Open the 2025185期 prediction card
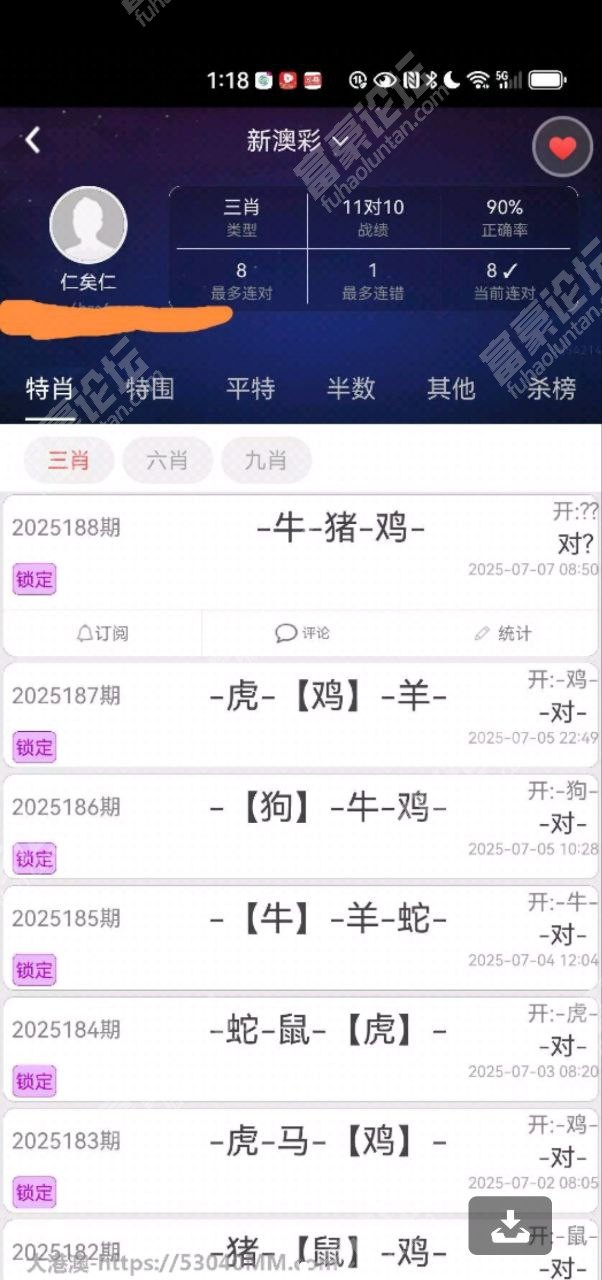The image size is (602, 1280). pyautogui.click(x=301, y=936)
